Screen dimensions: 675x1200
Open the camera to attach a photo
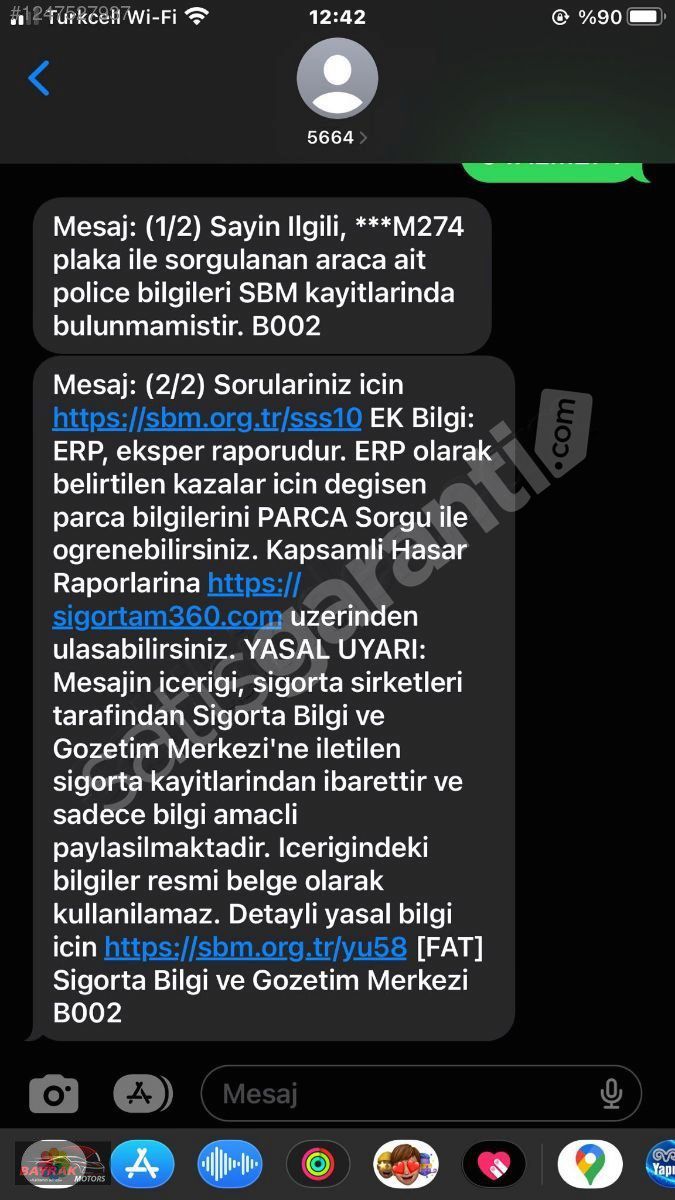pos(54,1093)
